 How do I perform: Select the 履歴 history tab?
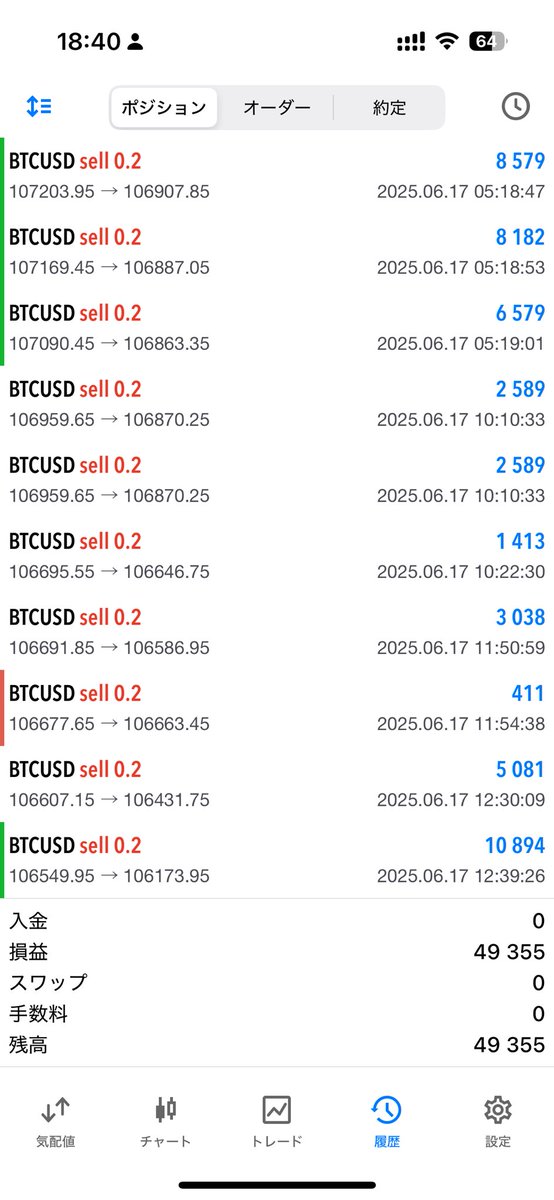point(387,1120)
